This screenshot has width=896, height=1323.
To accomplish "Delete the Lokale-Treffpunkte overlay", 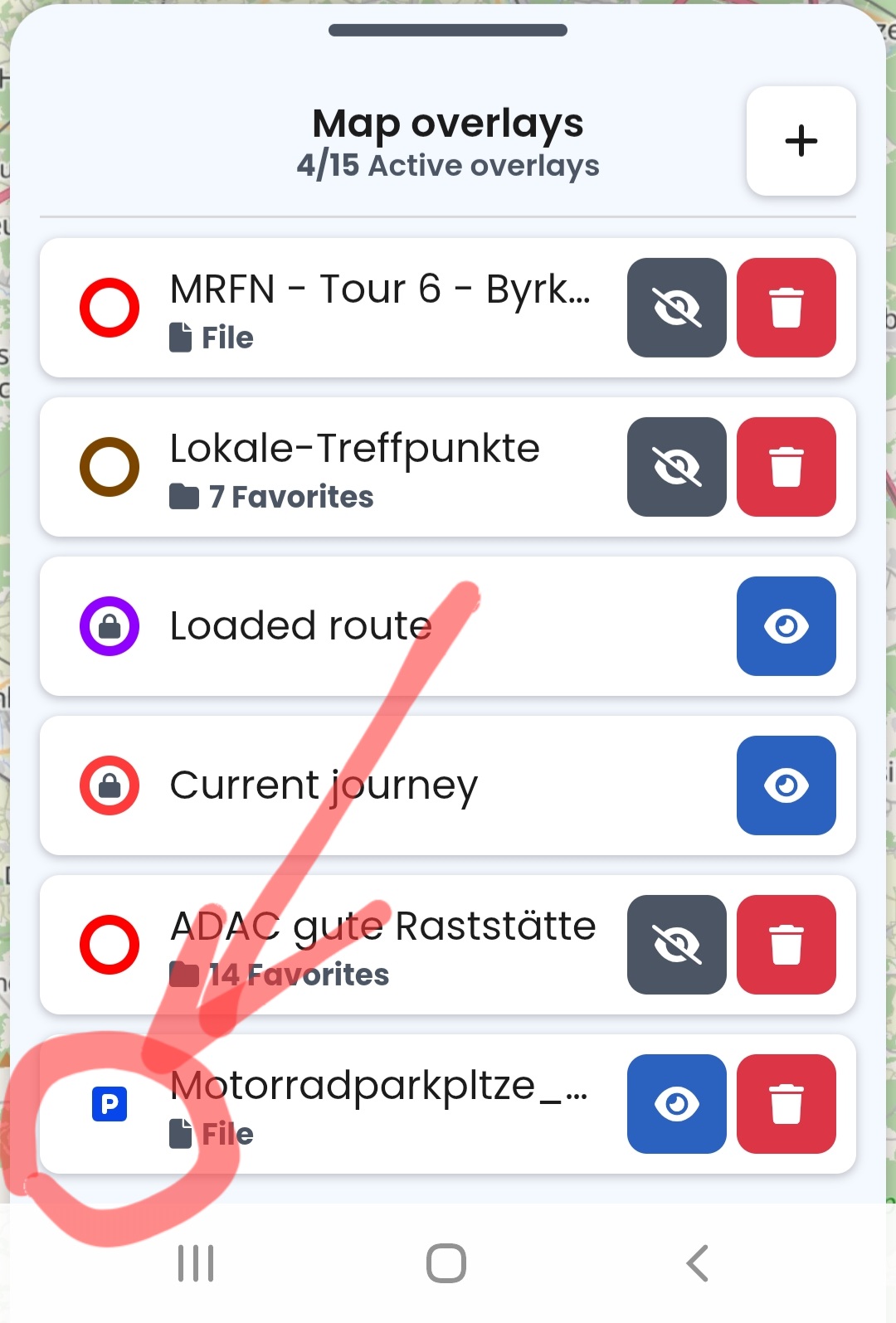I will 786,467.
